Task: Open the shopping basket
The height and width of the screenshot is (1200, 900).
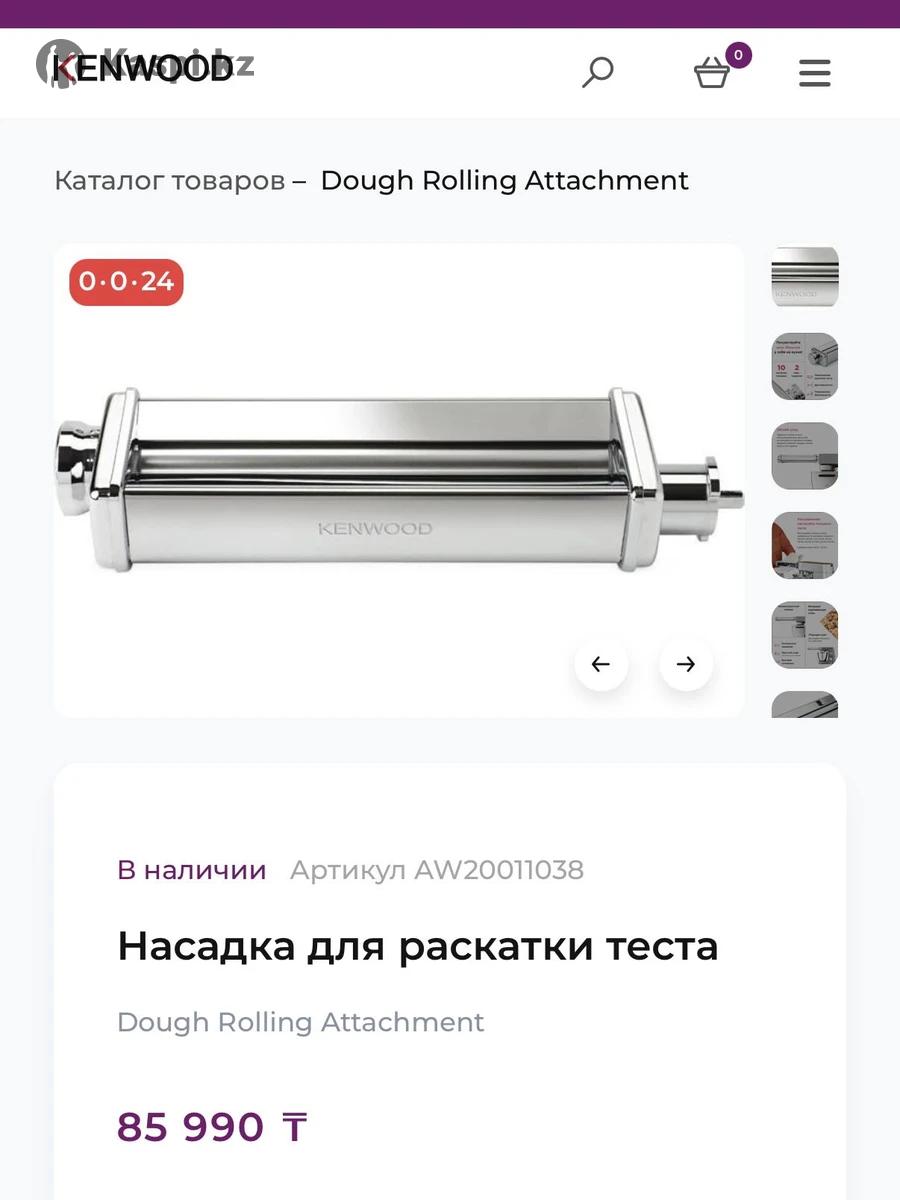Action: point(713,72)
